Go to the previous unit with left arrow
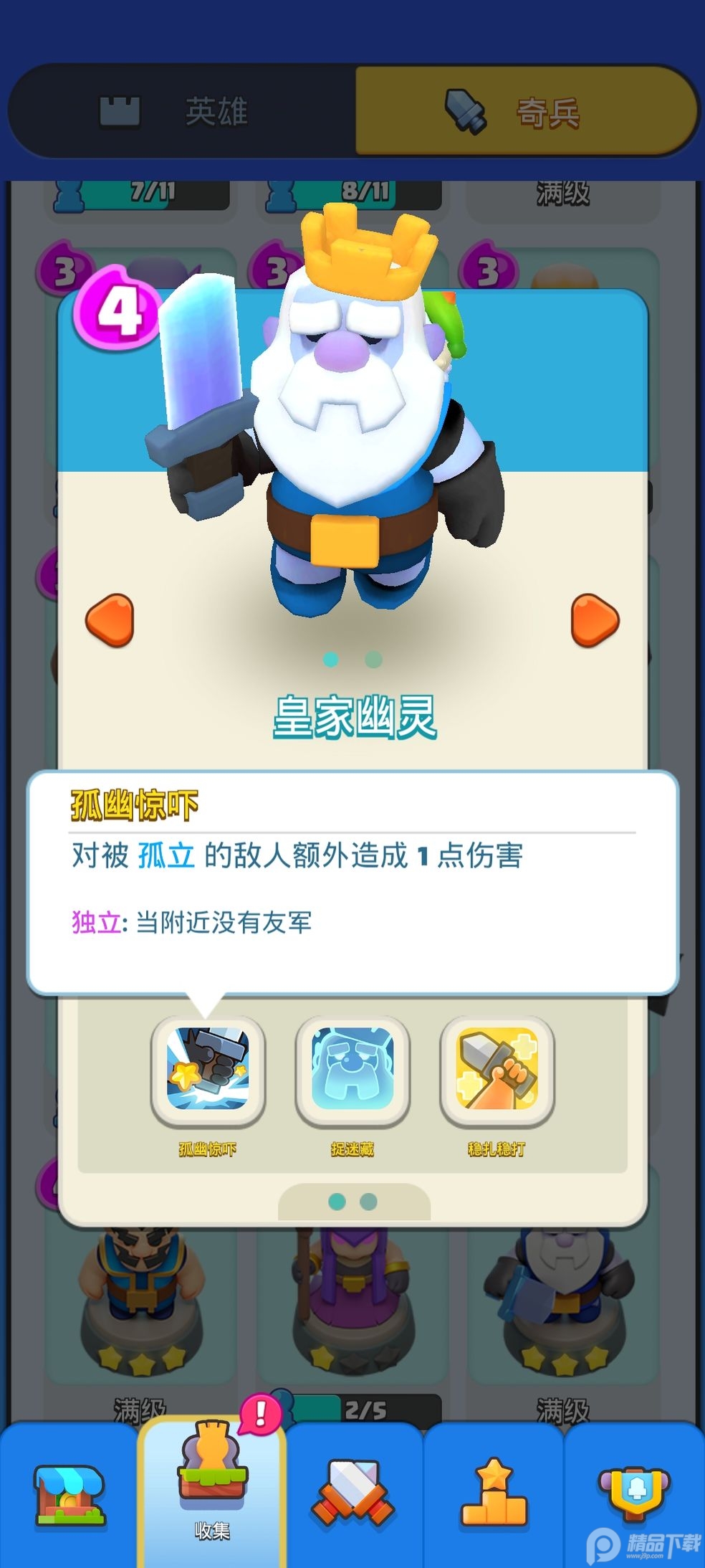This screenshot has width=705, height=1568. [110, 620]
